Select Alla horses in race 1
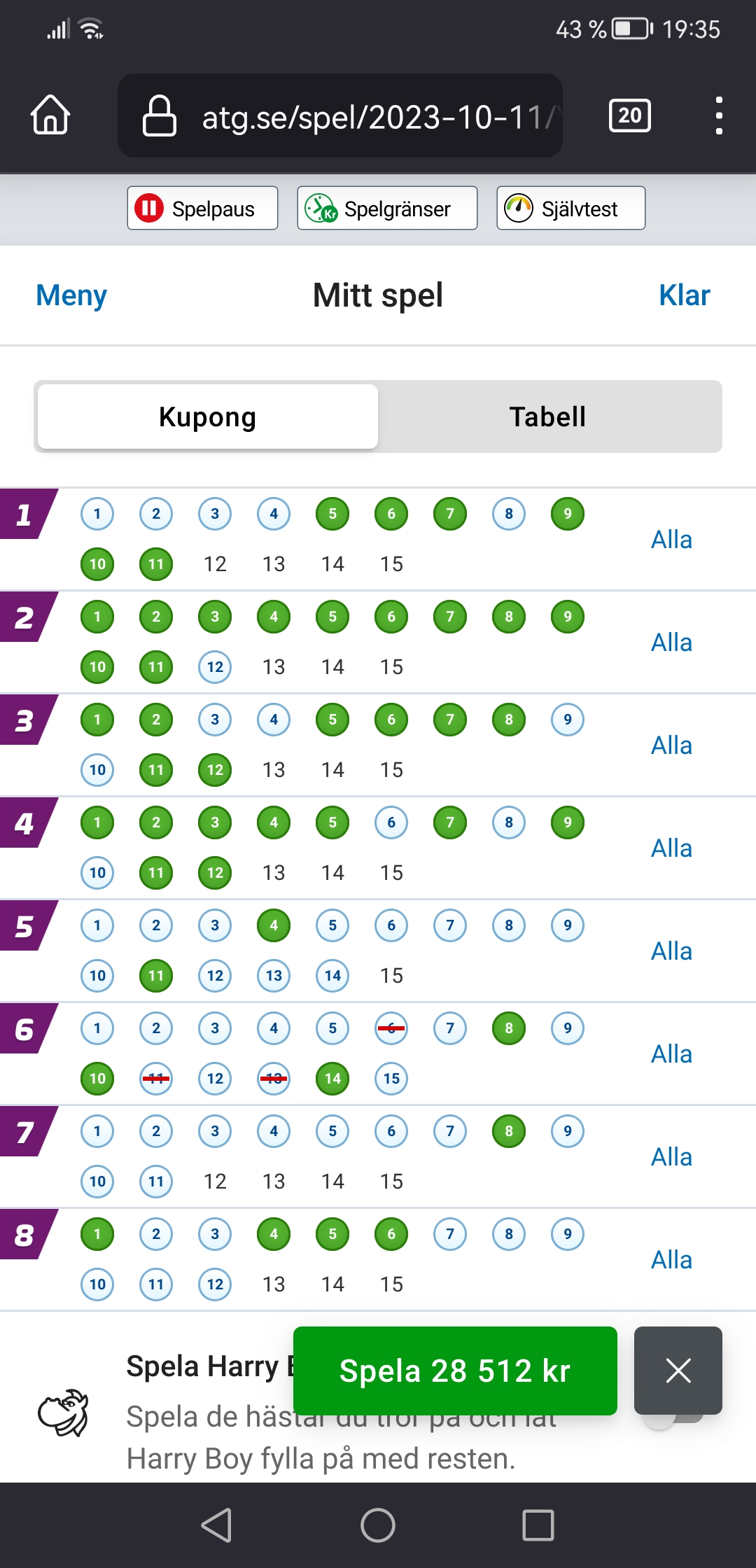Viewport: 756px width, 1568px height. point(671,540)
